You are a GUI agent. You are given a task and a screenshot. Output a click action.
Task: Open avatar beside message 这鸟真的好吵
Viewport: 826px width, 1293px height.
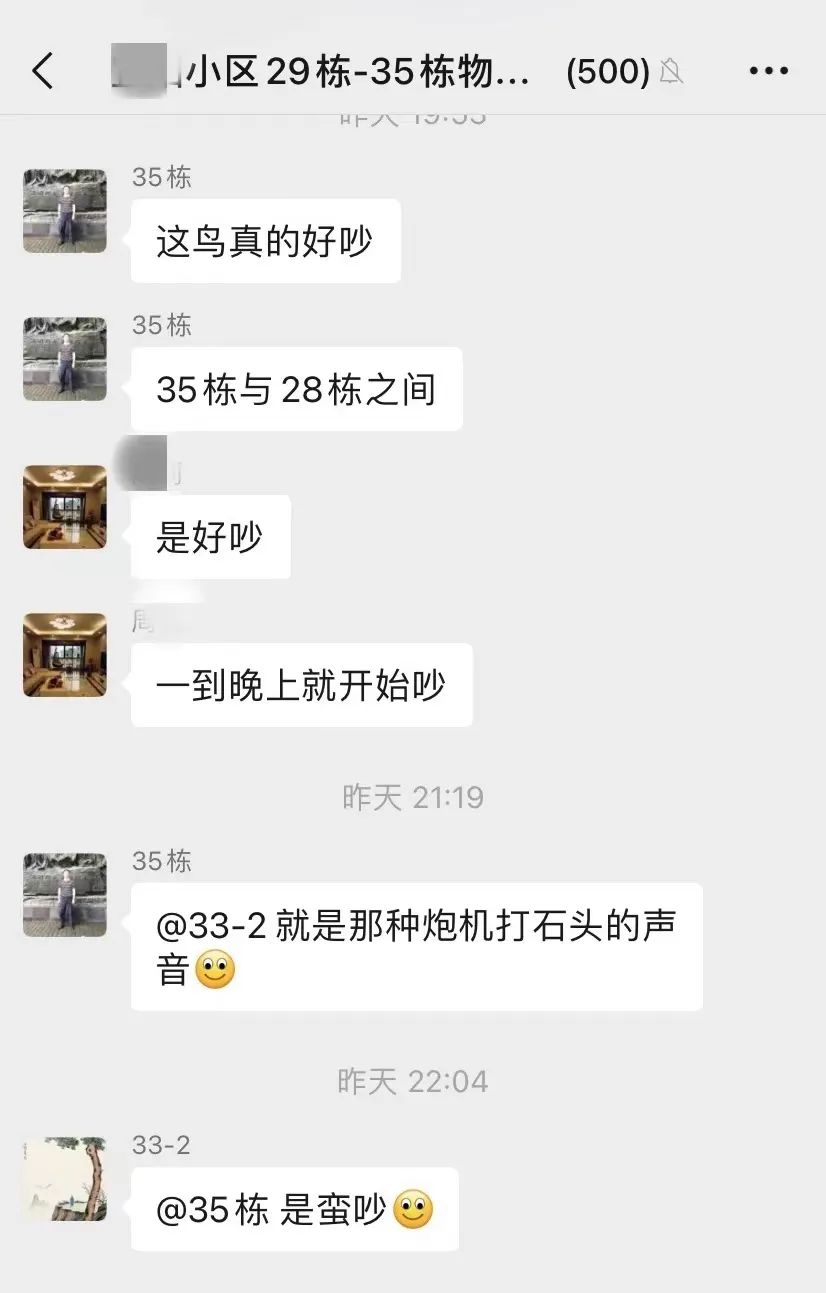click(x=65, y=210)
